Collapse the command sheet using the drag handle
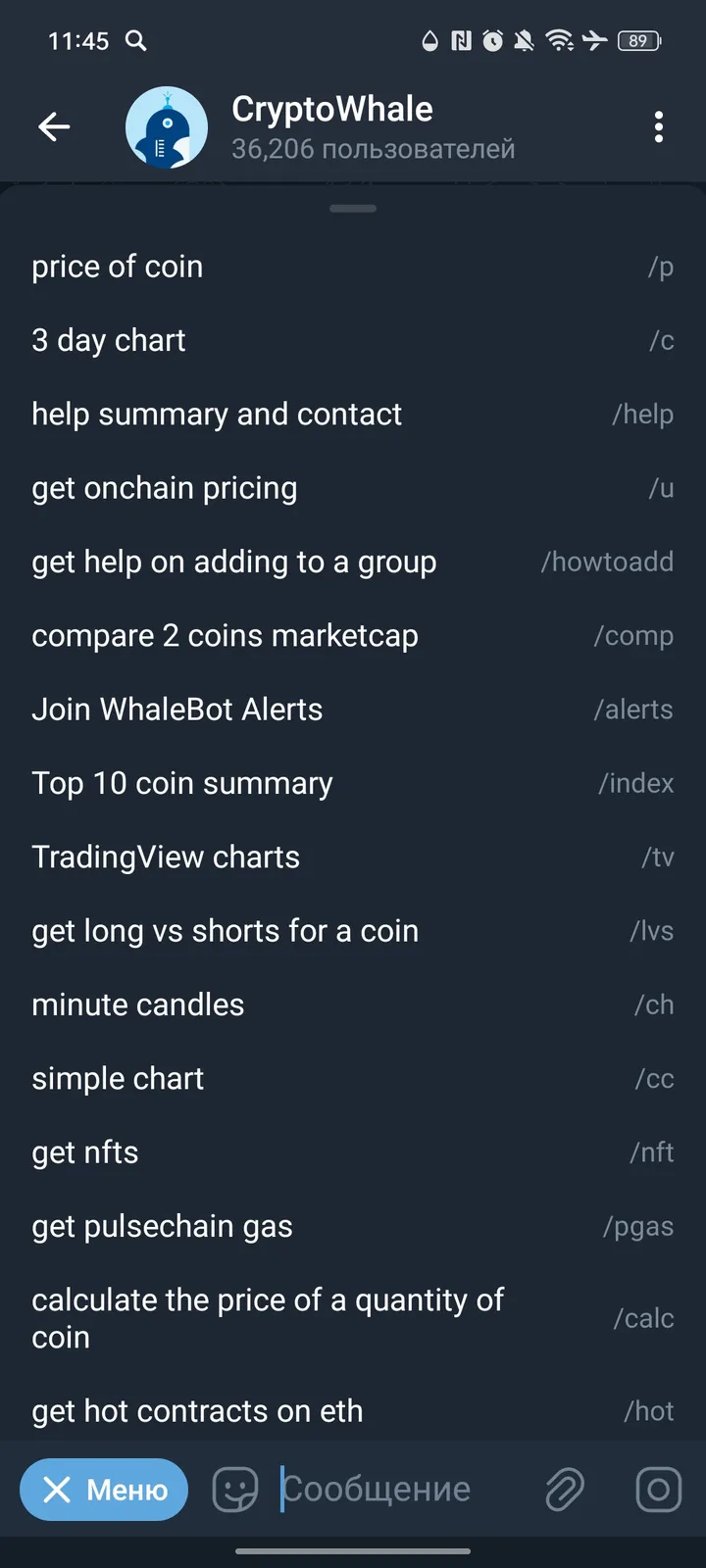Viewport: 706px width, 1568px height. [353, 208]
